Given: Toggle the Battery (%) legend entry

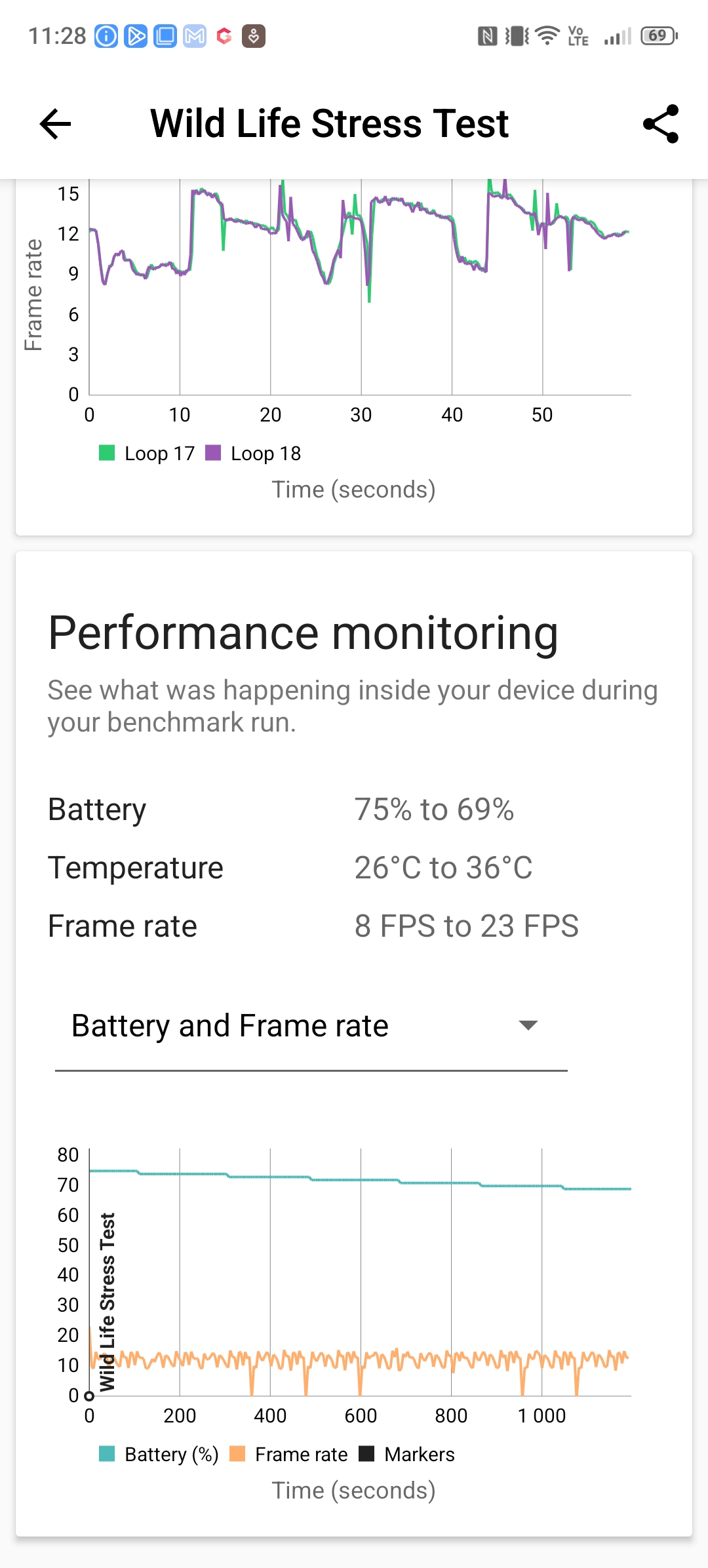Looking at the screenshot, I should [159, 1454].
